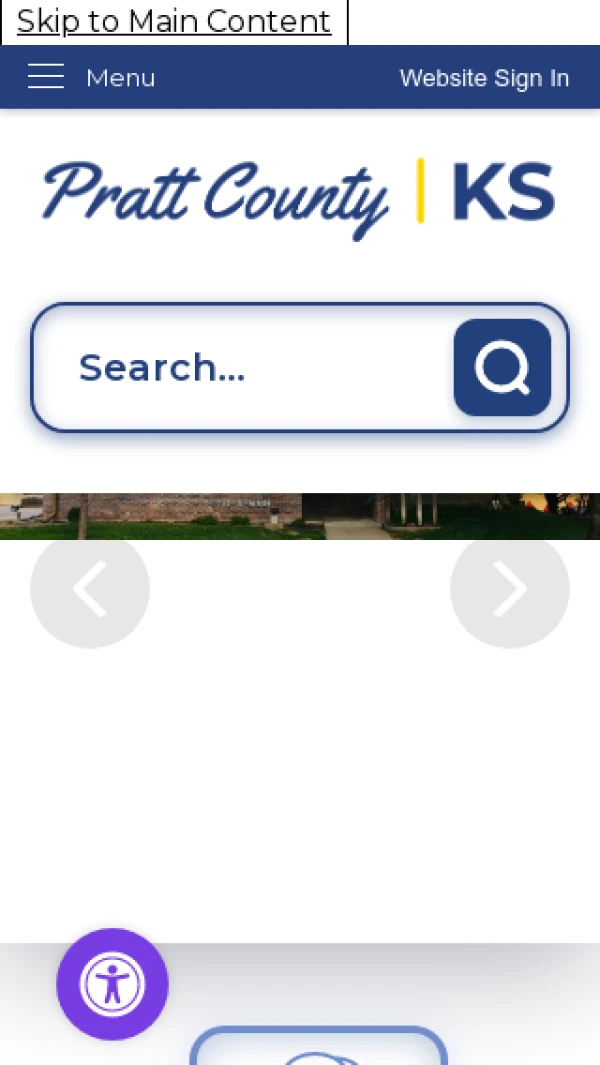Open the accessibility options button

(112, 984)
